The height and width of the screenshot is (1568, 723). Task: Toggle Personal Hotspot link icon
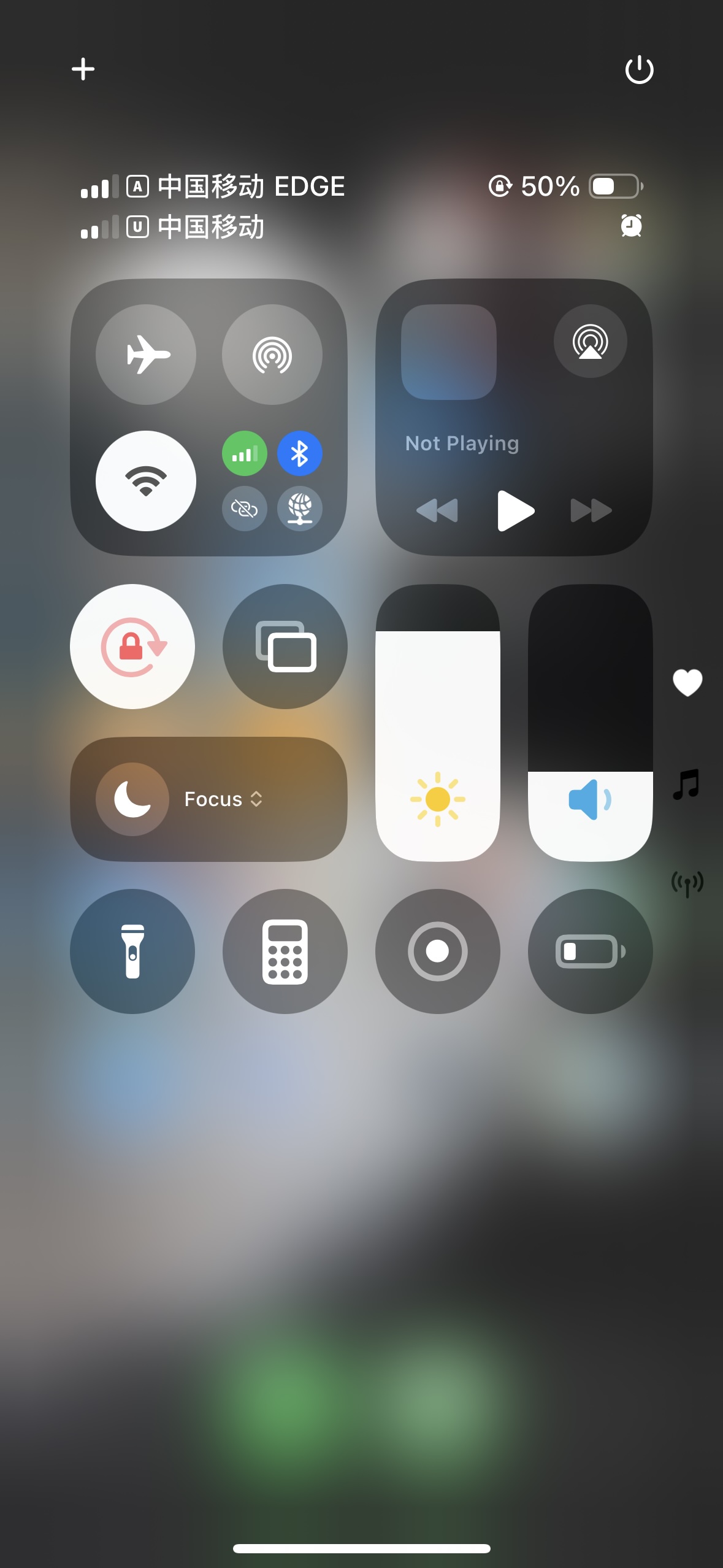click(x=244, y=509)
